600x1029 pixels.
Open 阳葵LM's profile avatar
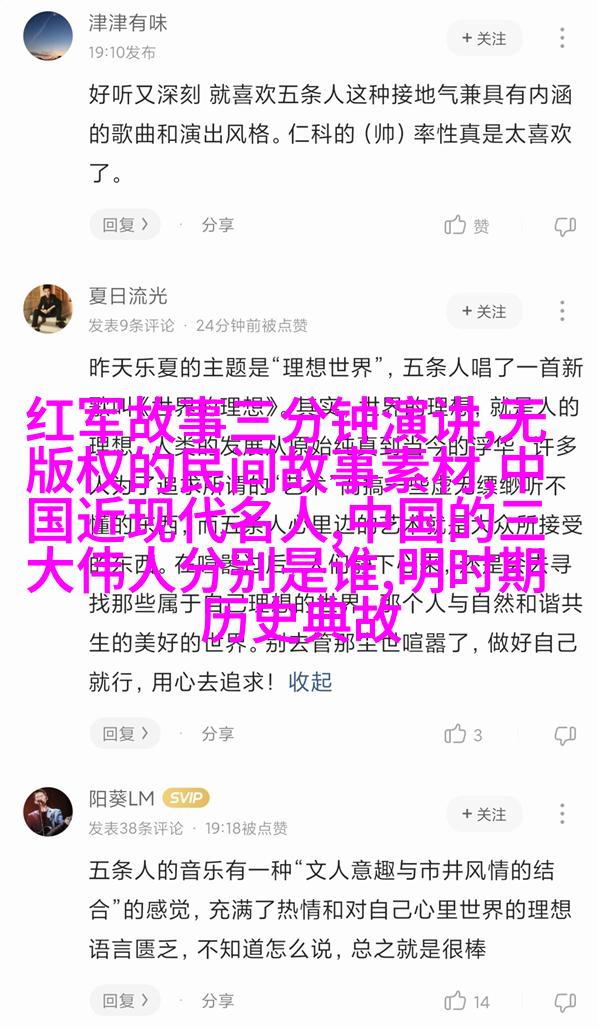48,811
